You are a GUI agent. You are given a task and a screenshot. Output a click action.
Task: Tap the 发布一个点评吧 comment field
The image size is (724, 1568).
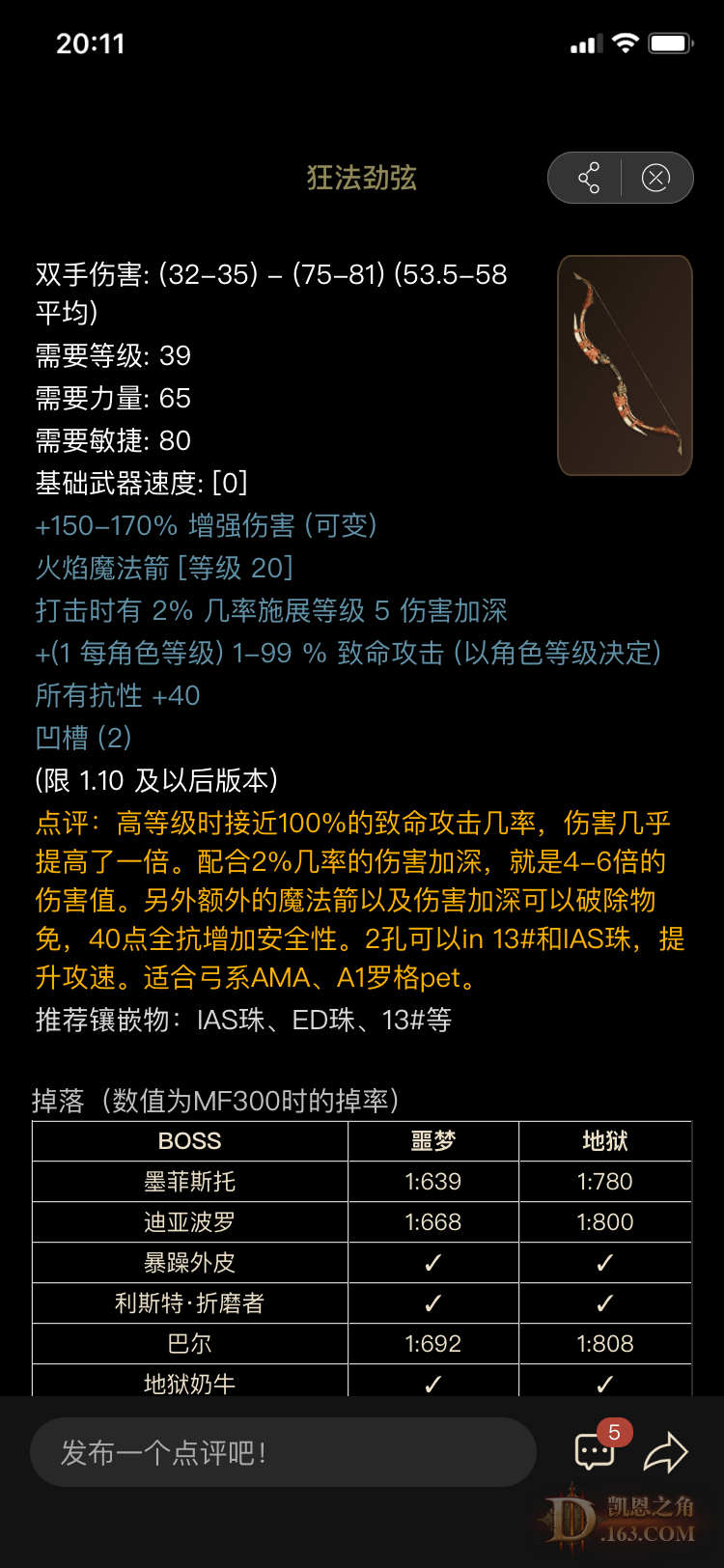[283, 1452]
